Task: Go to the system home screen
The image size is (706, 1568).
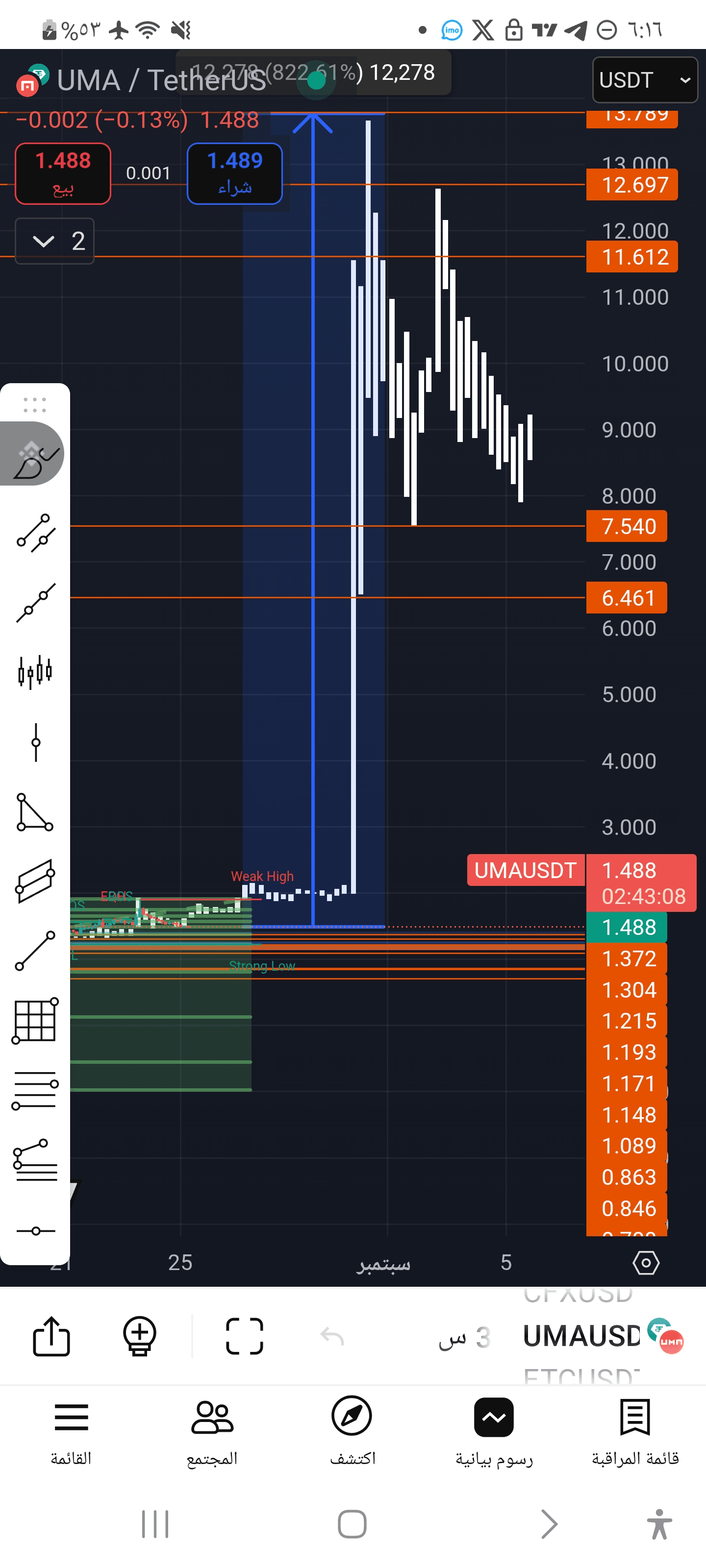Action: point(352,1524)
